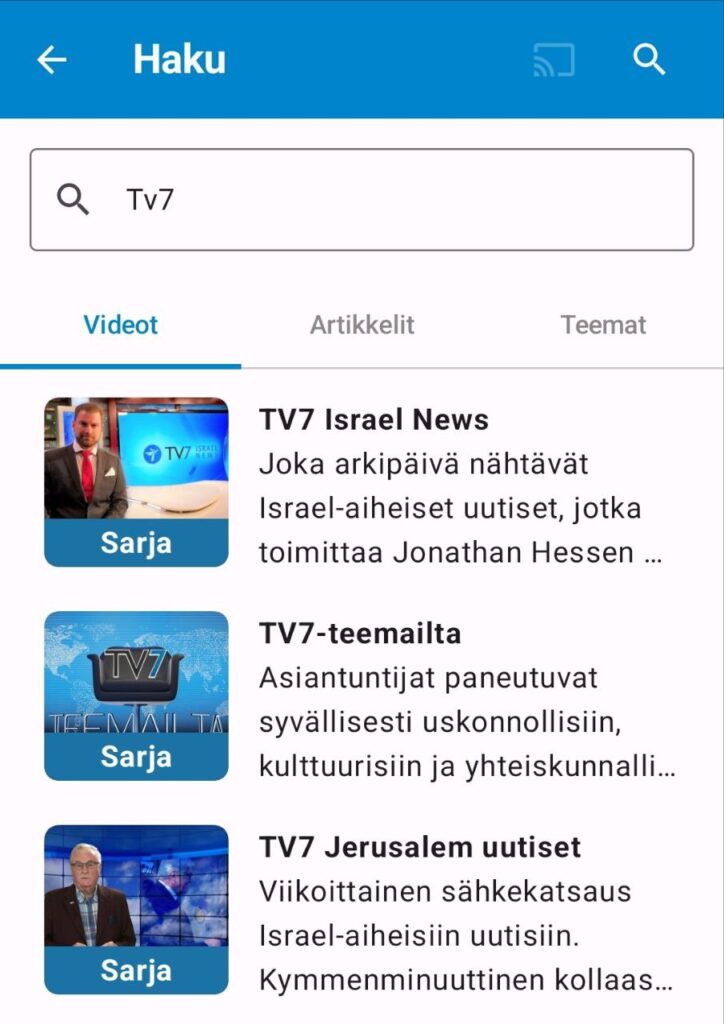Switch to the Artikkelit tab
Screen dimensions: 724x1024
click(362, 325)
